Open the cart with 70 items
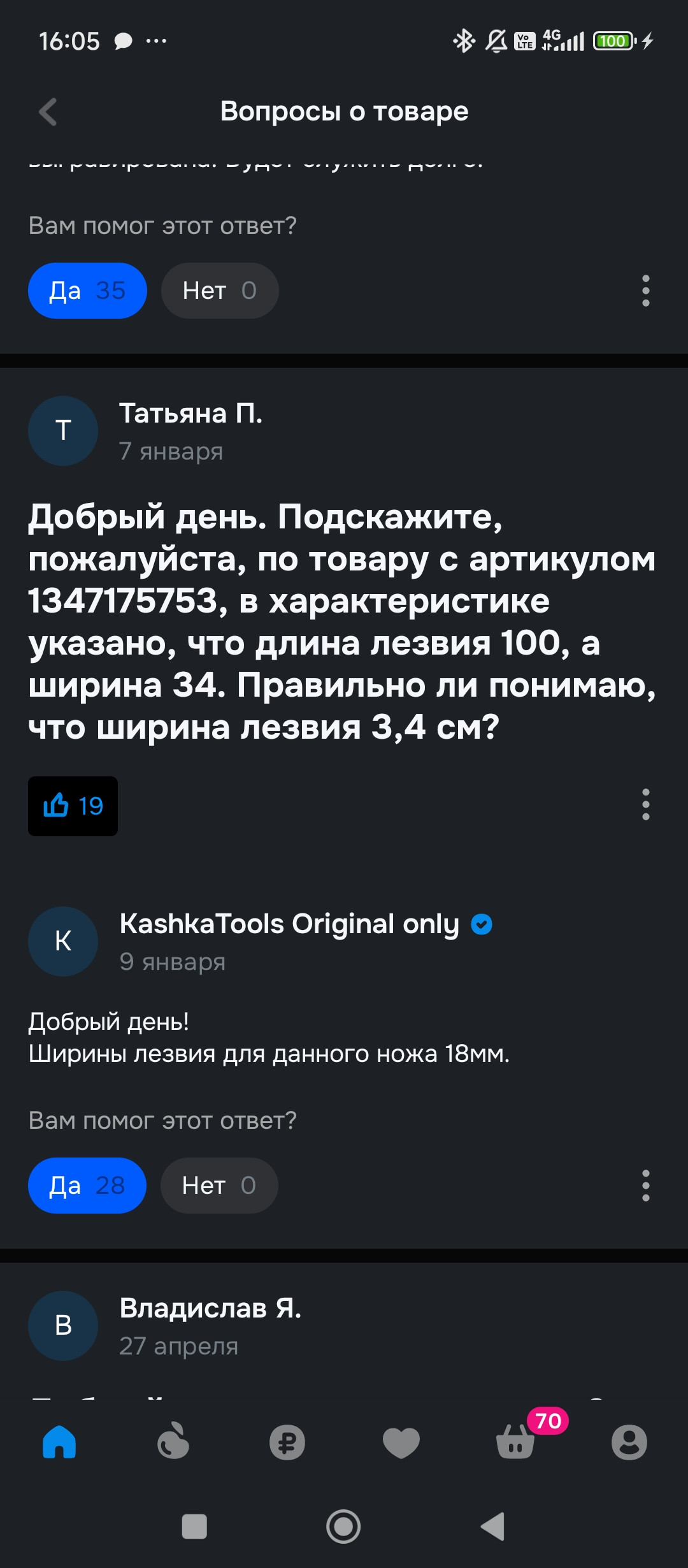The height and width of the screenshot is (1568, 688). coord(516,1442)
